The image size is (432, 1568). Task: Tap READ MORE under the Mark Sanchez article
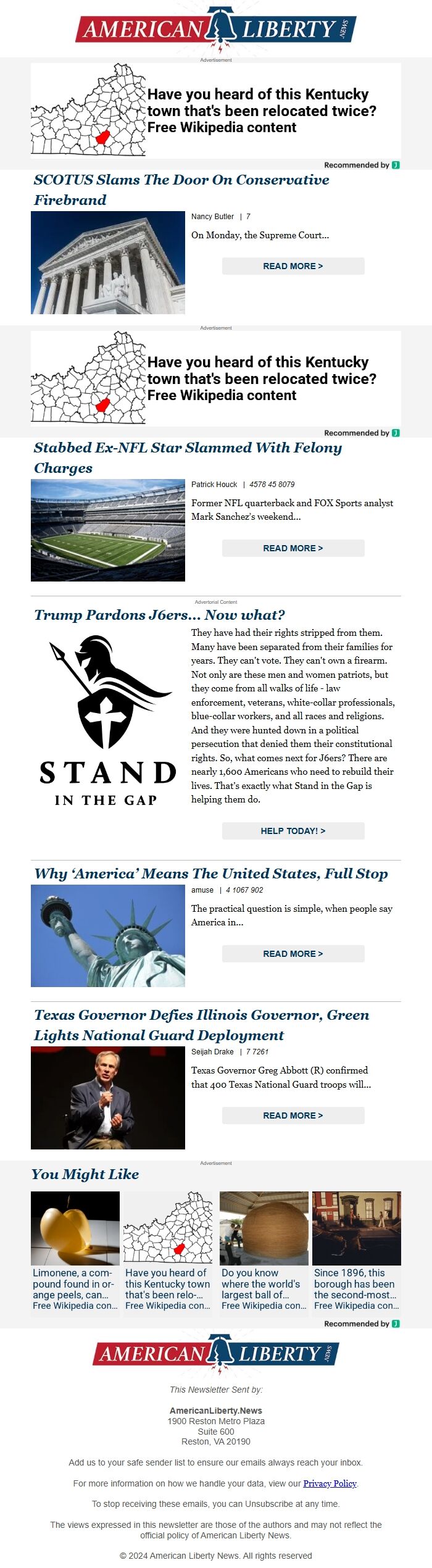(293, 548)
